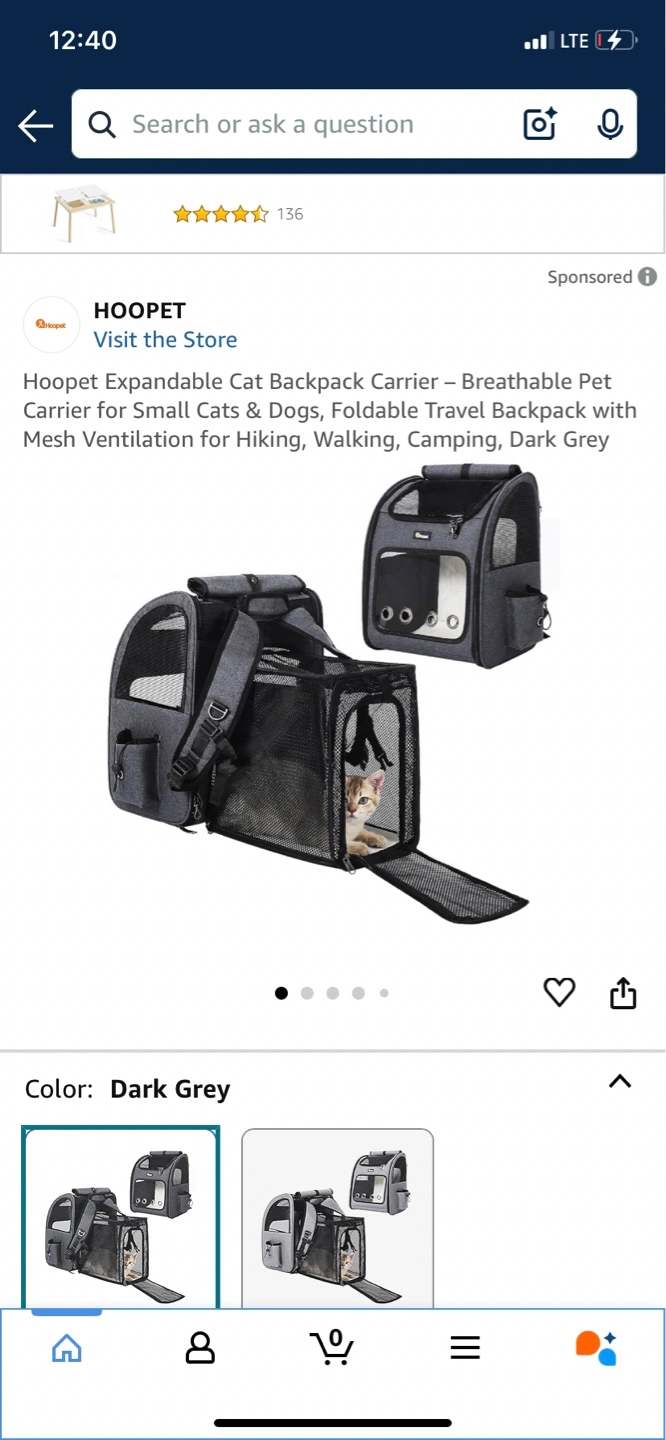Open the AI assistant tab
Image resolution: width=666 pixels, height=1440 pixels.
coord(596,1348)
